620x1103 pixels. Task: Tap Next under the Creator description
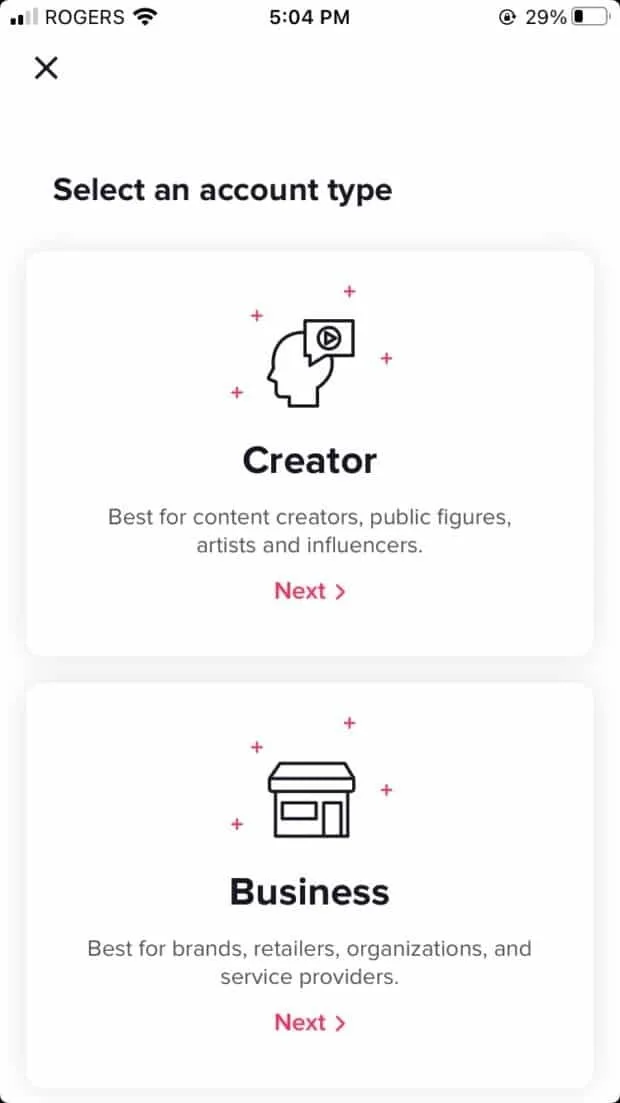(x=309, y=591)
